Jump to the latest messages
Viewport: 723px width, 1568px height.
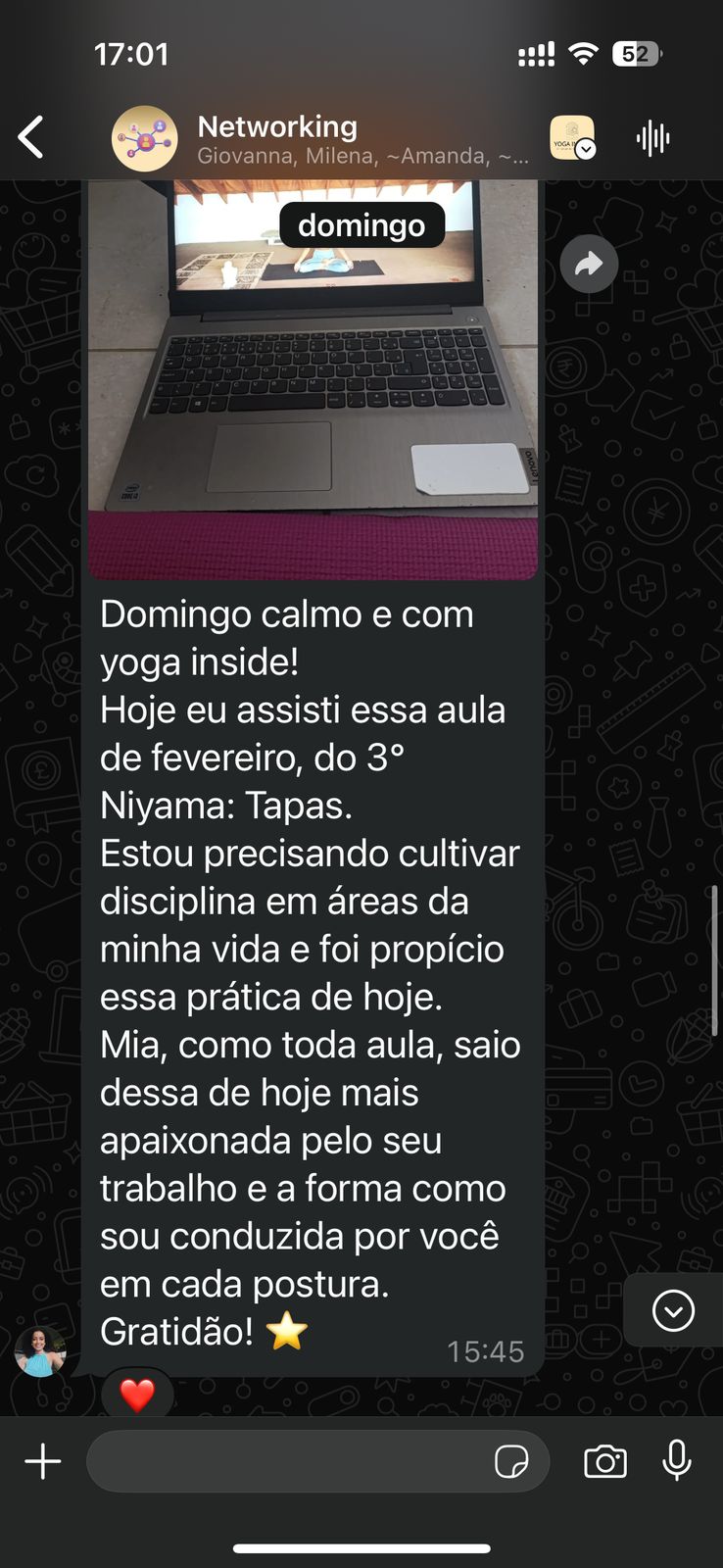673,1311
